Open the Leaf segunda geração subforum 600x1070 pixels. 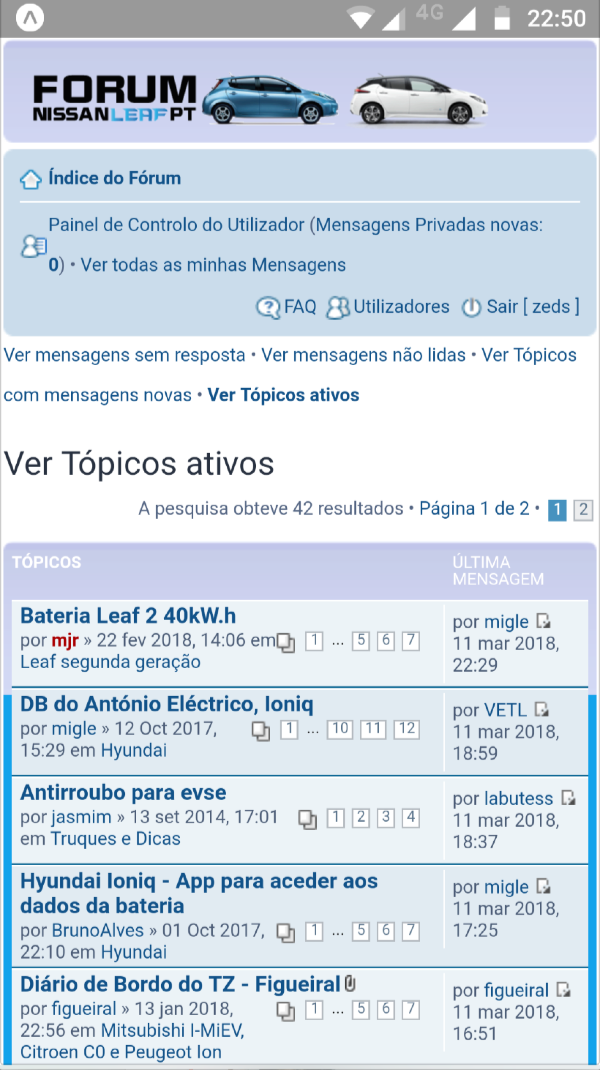110,662
